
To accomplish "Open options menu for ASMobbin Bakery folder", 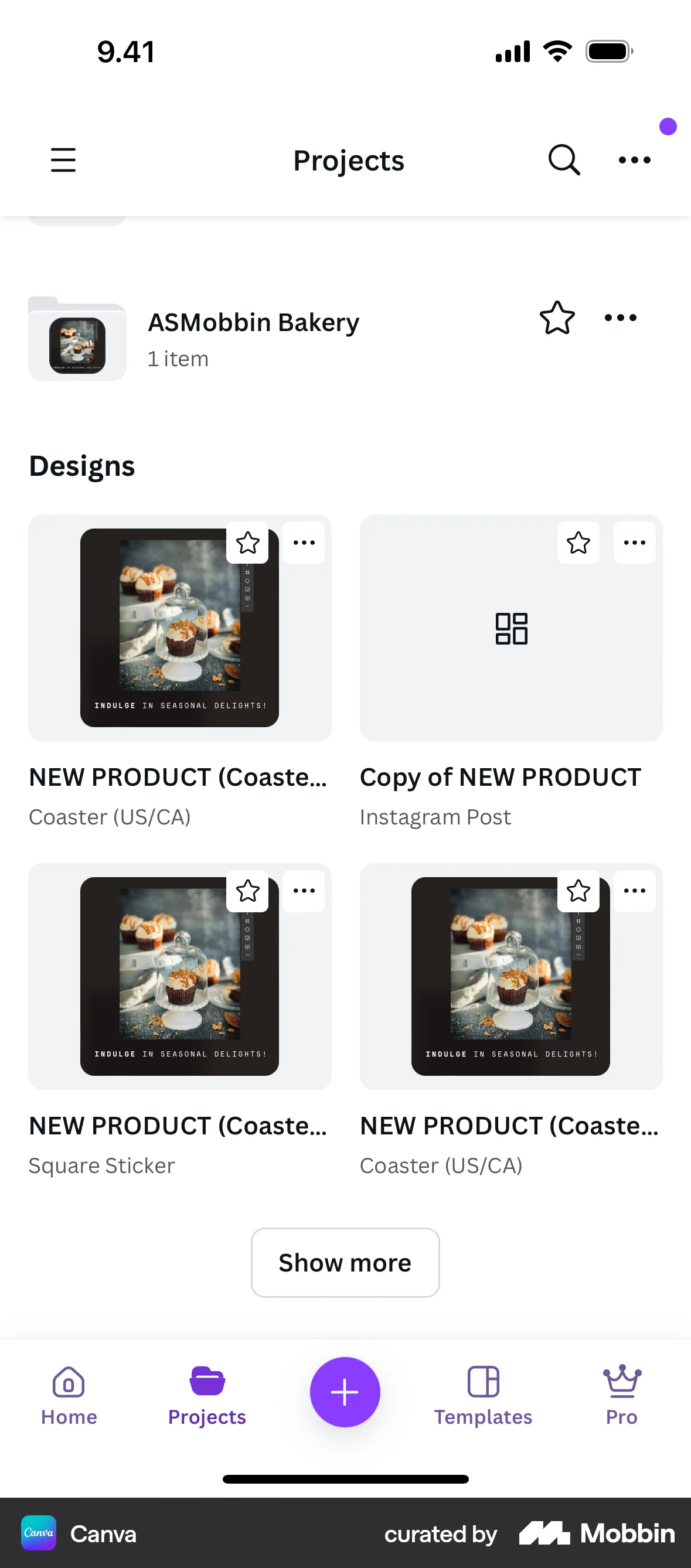I will point(619,317).
